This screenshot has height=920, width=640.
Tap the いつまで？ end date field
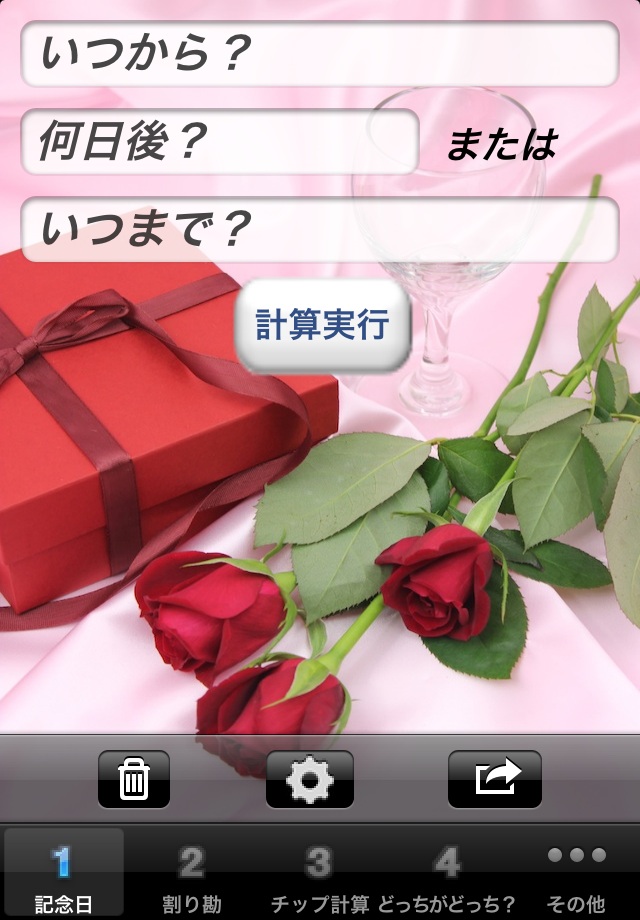pos(320,230)
